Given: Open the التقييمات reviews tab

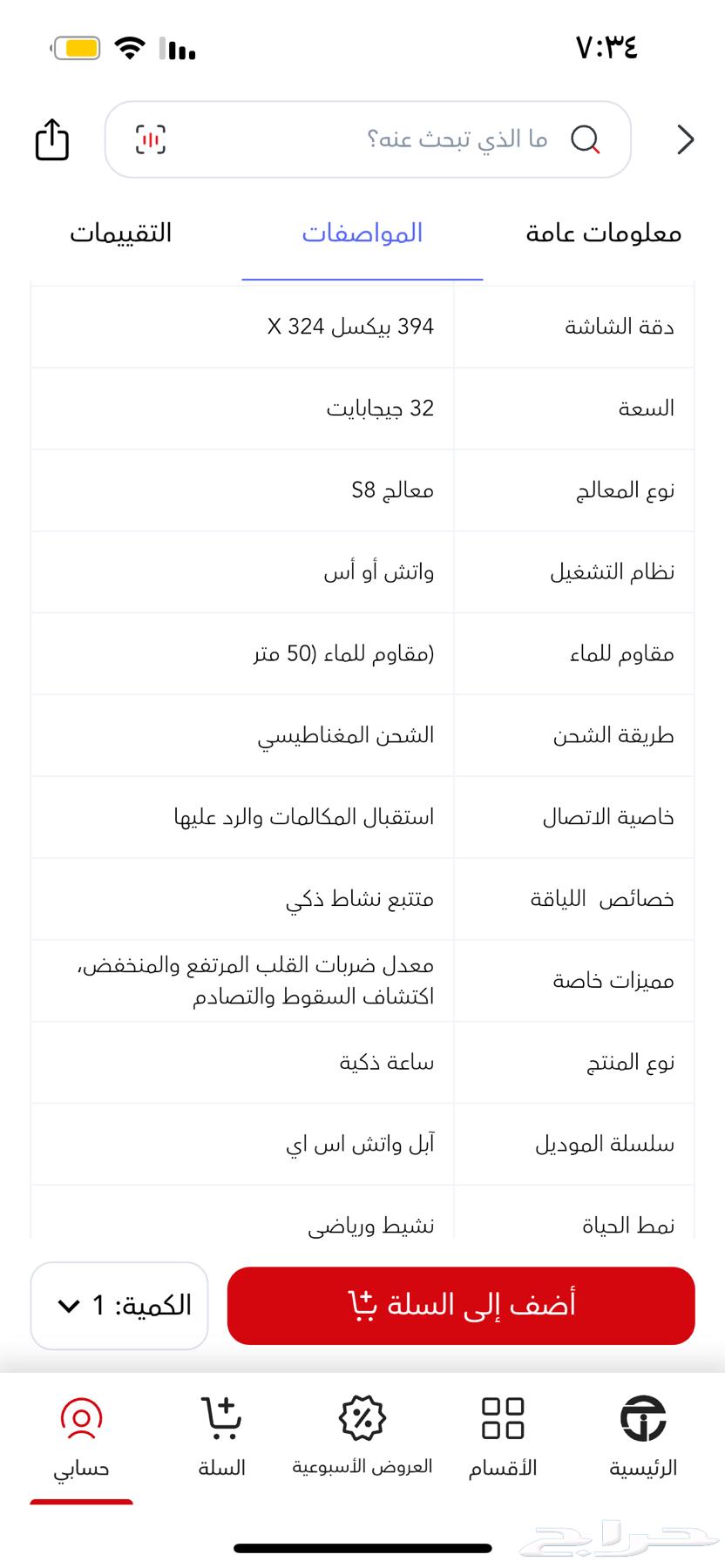Looking at the screenshot, I should [x=121, y=233].
